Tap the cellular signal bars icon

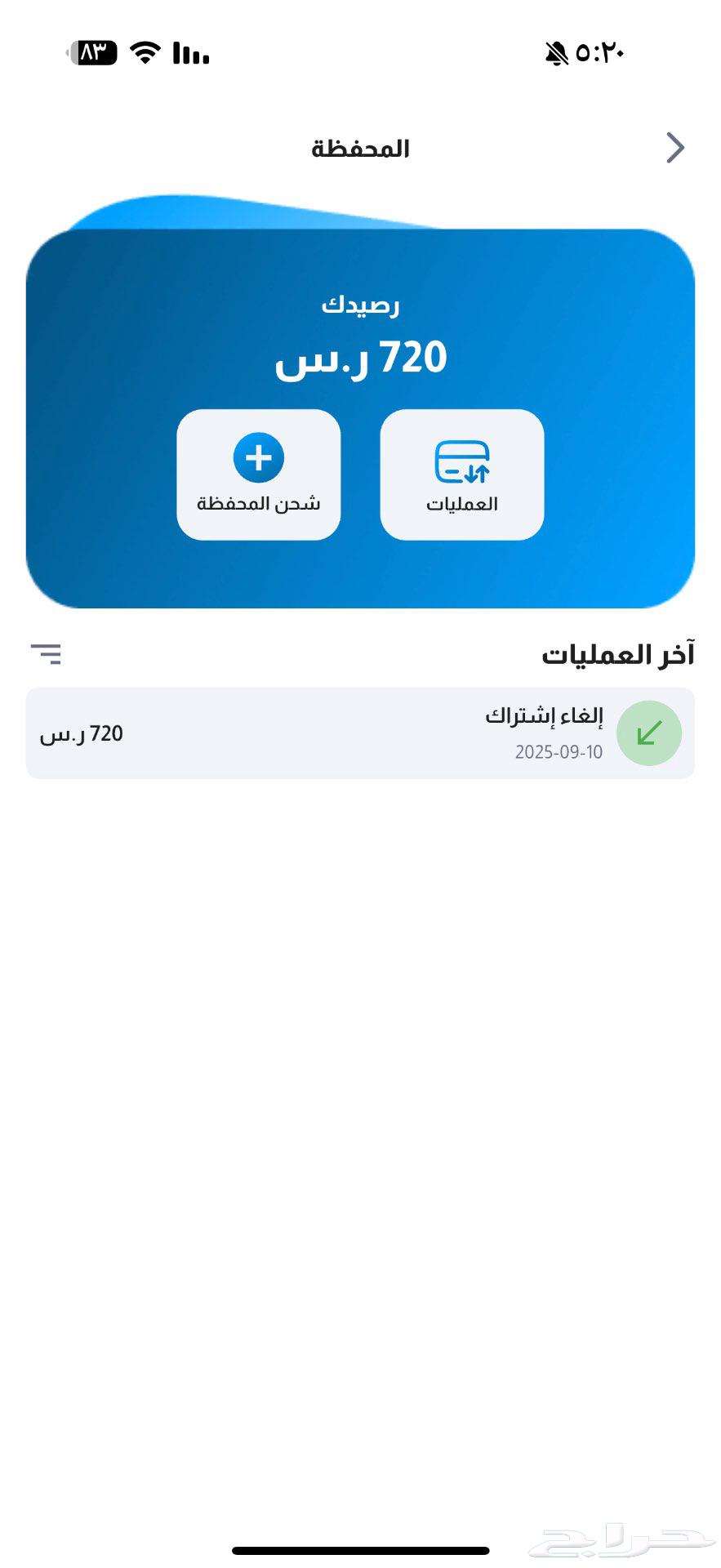pyautogui.click(x=189, y=54)
